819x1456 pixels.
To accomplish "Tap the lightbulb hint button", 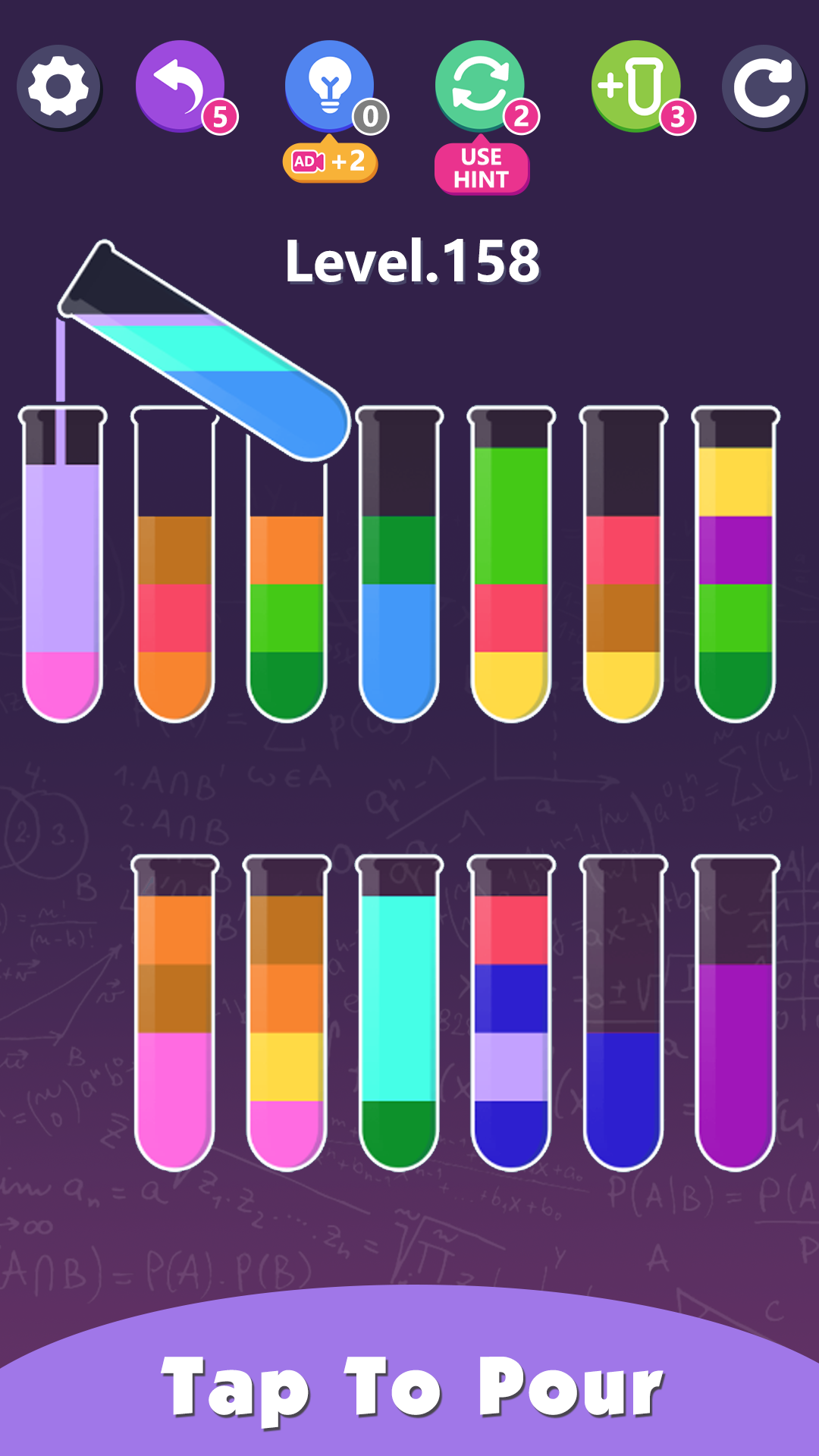I will pyautogui.click(x=329, y=86).
